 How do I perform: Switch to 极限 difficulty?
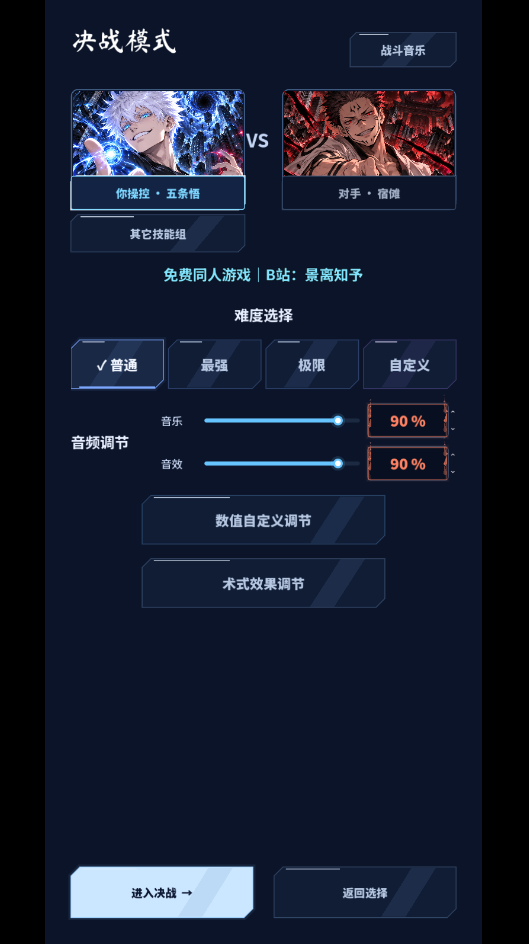312,364
